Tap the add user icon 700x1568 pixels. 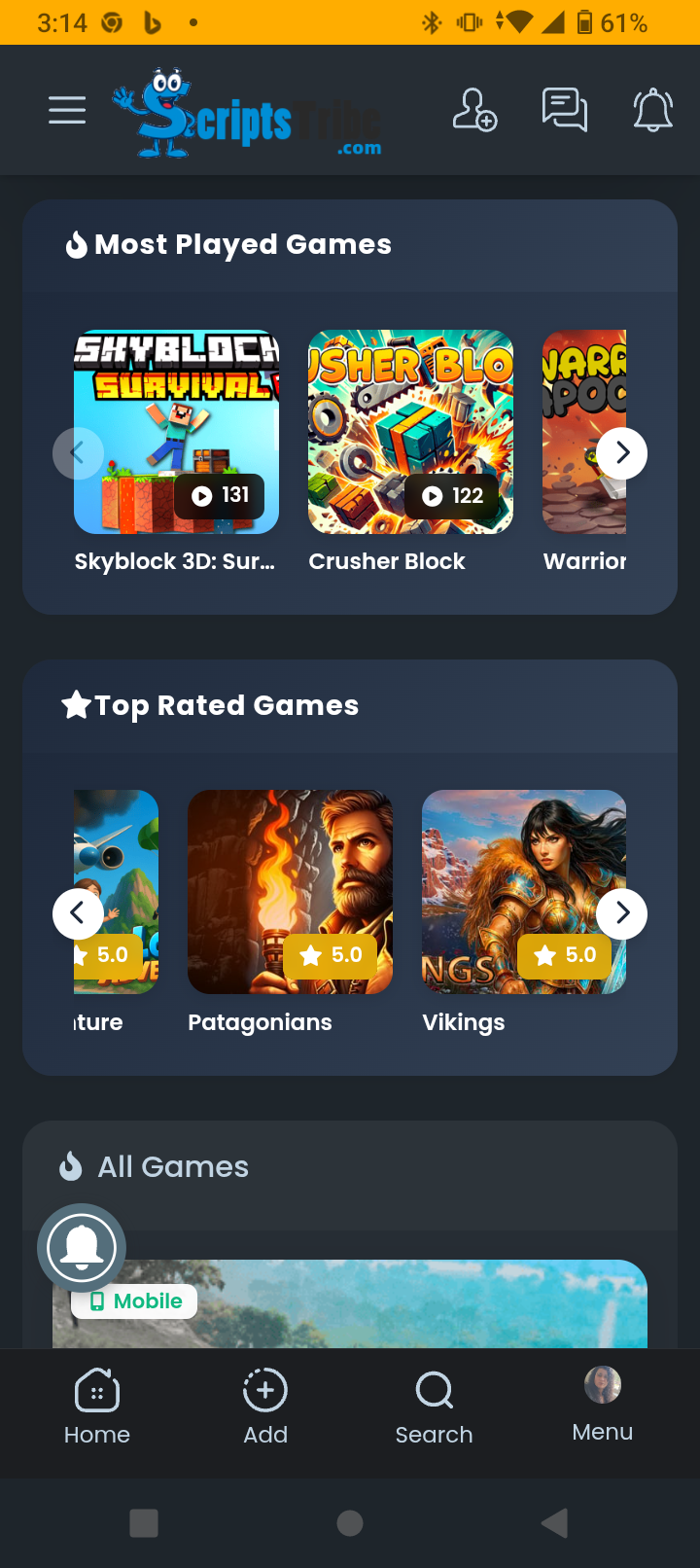coord(474,110)
